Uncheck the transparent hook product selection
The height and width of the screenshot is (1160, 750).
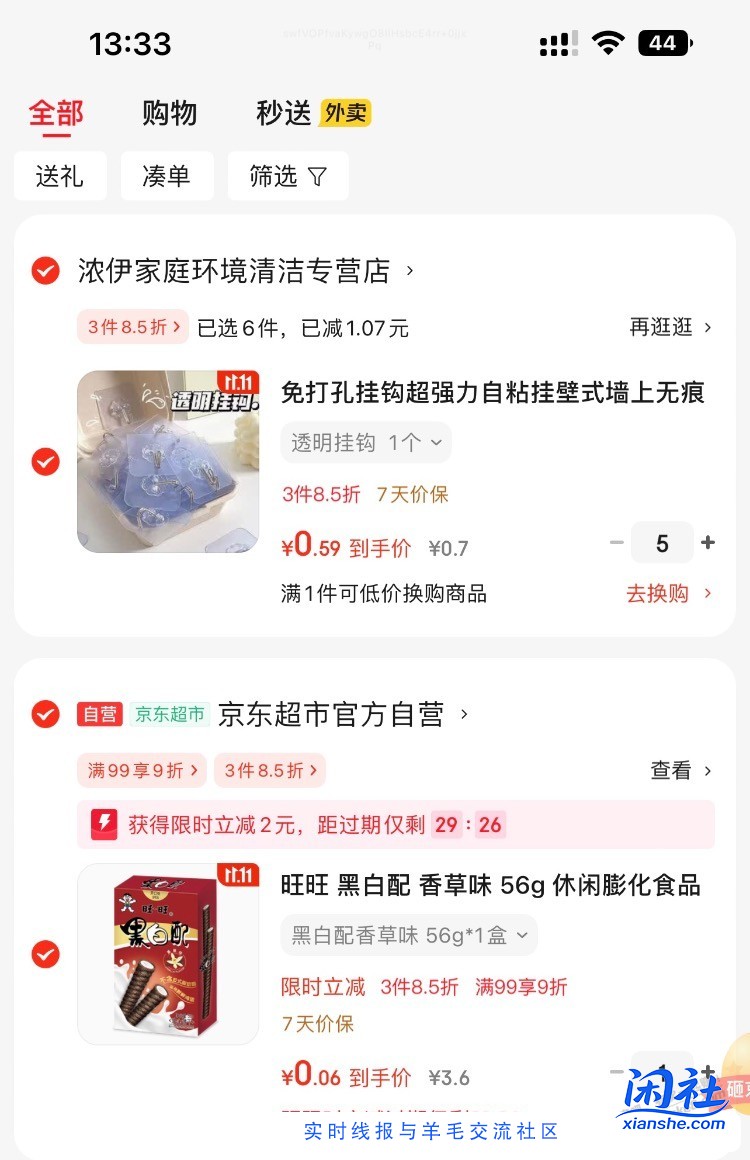click(x=45, y=462)
